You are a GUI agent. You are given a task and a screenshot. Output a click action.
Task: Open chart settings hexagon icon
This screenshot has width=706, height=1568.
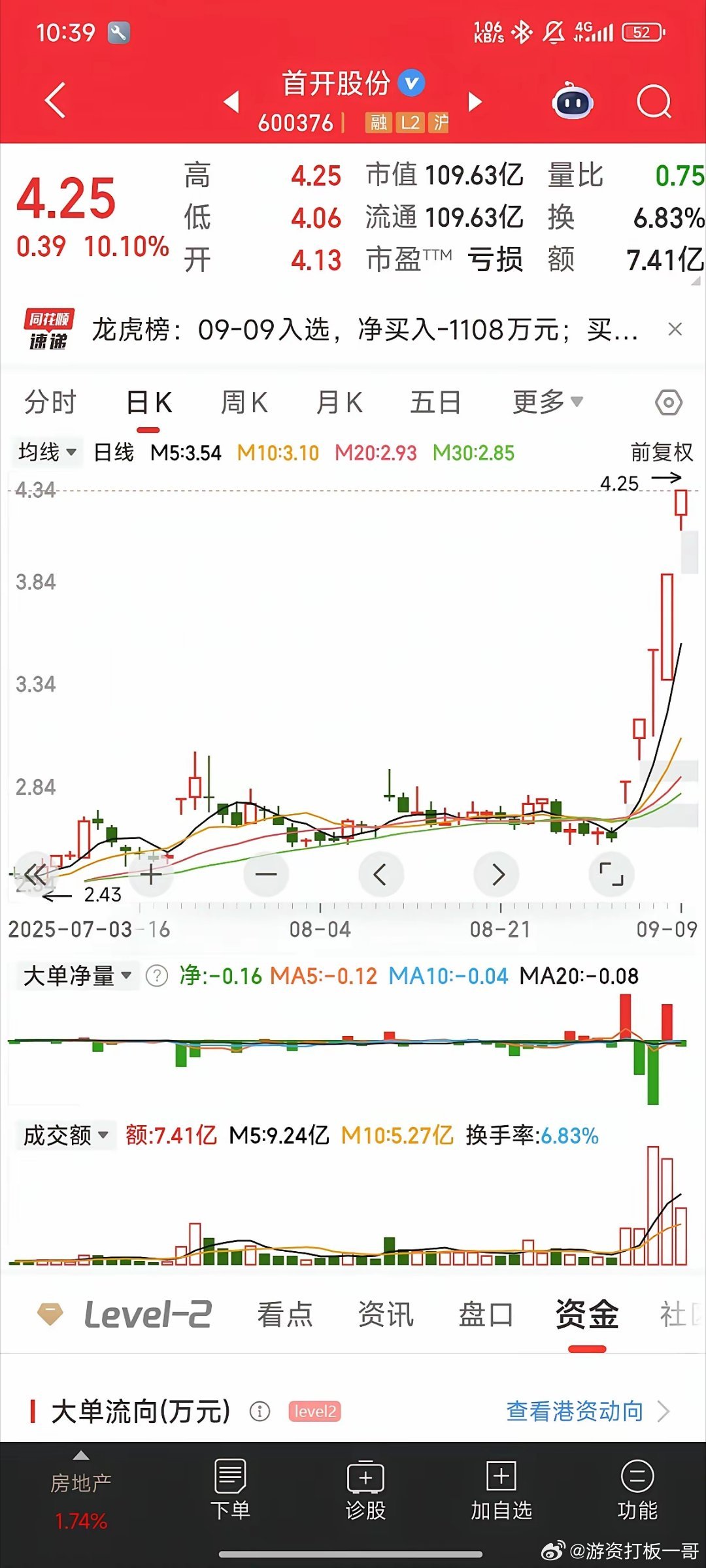pyautogui.click(x=668, y=402)
